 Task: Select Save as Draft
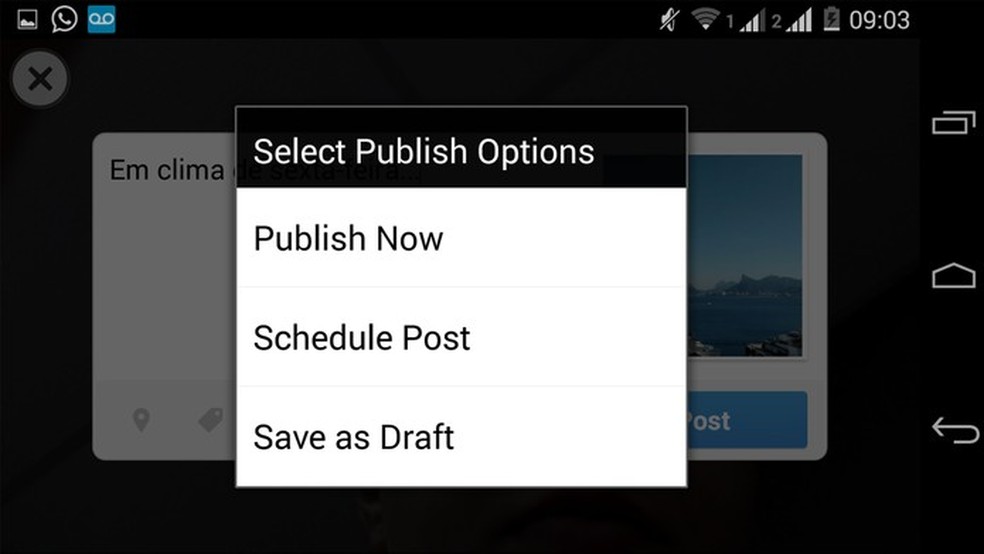coord(460,437)
